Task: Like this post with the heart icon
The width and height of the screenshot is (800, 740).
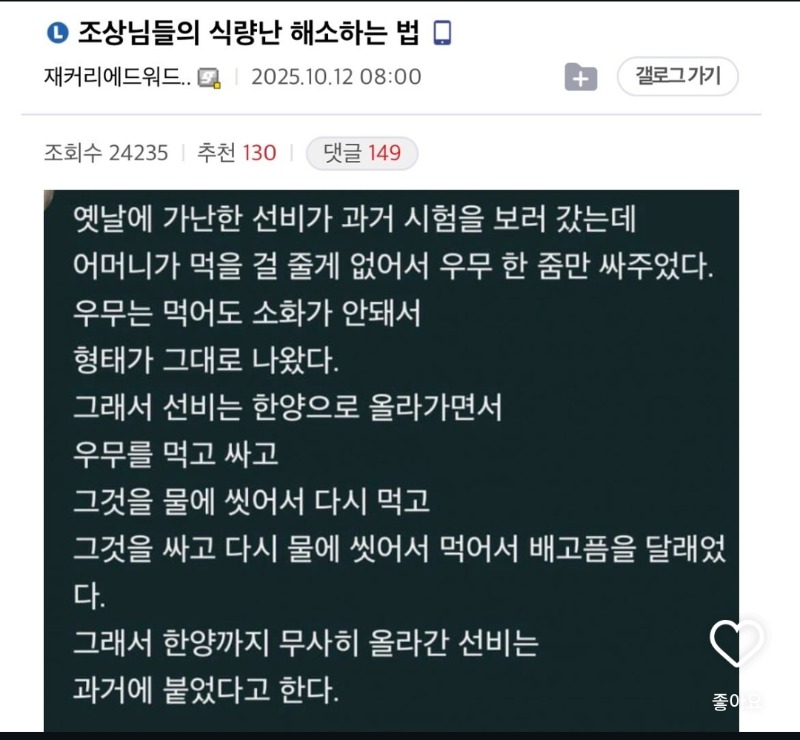Action: pyautogui.click(x=736, y=643)
